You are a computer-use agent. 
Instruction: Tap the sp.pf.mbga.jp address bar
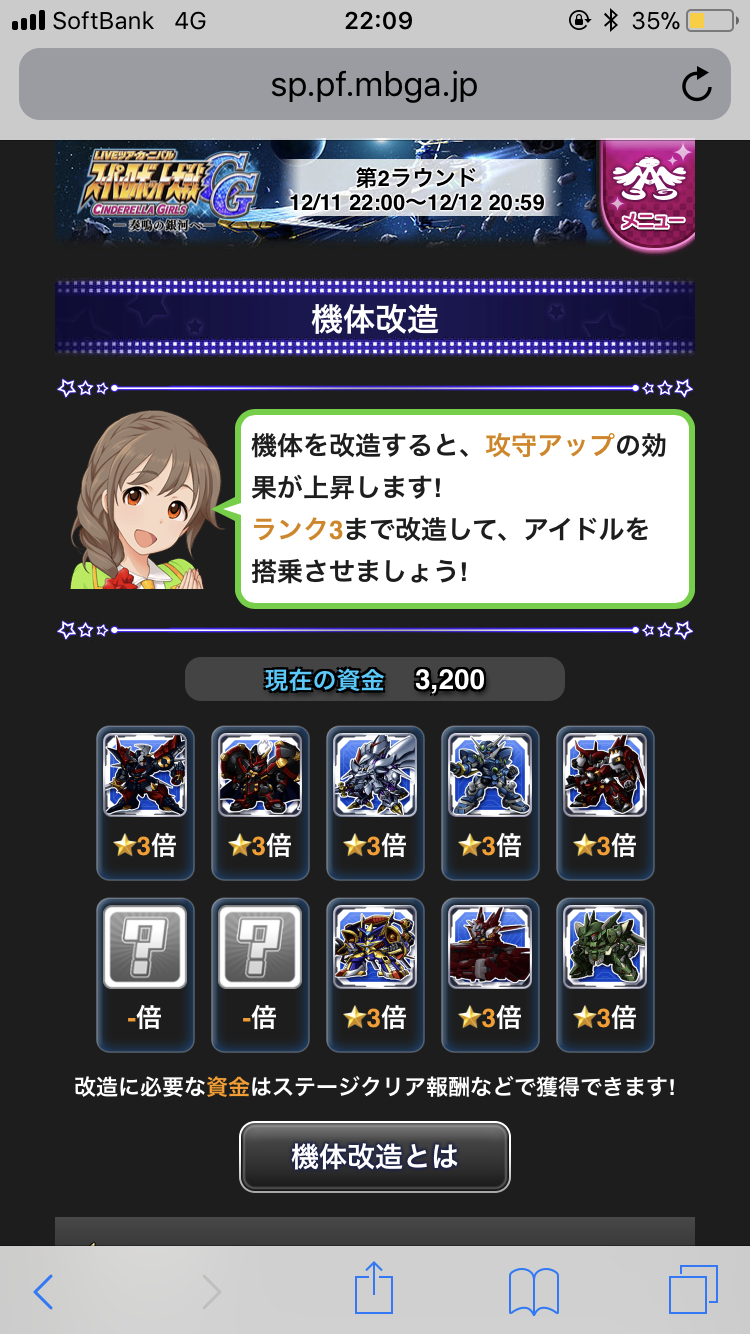(375, 85)
